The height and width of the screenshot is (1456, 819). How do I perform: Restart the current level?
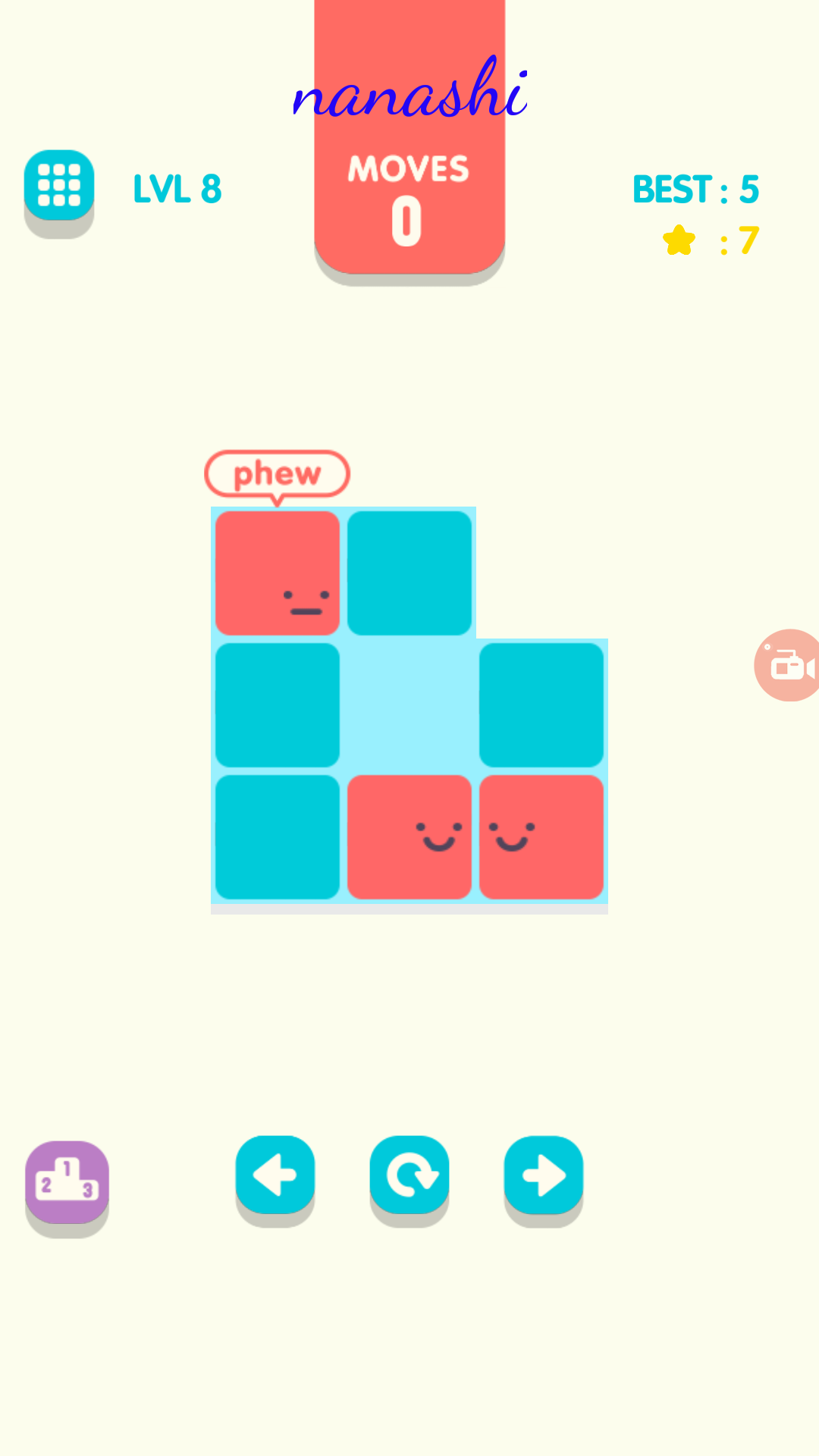tap(409, 1175)
